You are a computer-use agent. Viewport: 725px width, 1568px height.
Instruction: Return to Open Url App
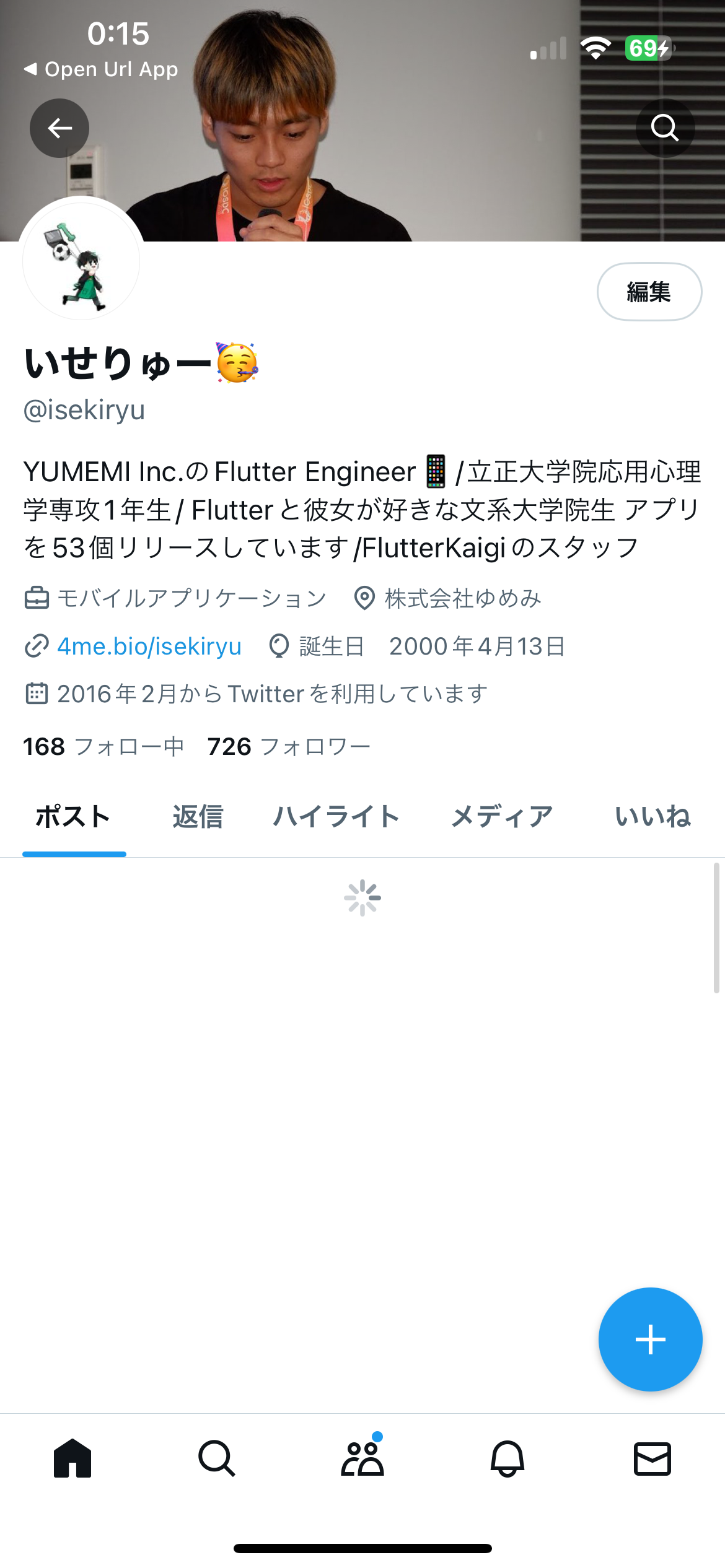tap(101, 69)
